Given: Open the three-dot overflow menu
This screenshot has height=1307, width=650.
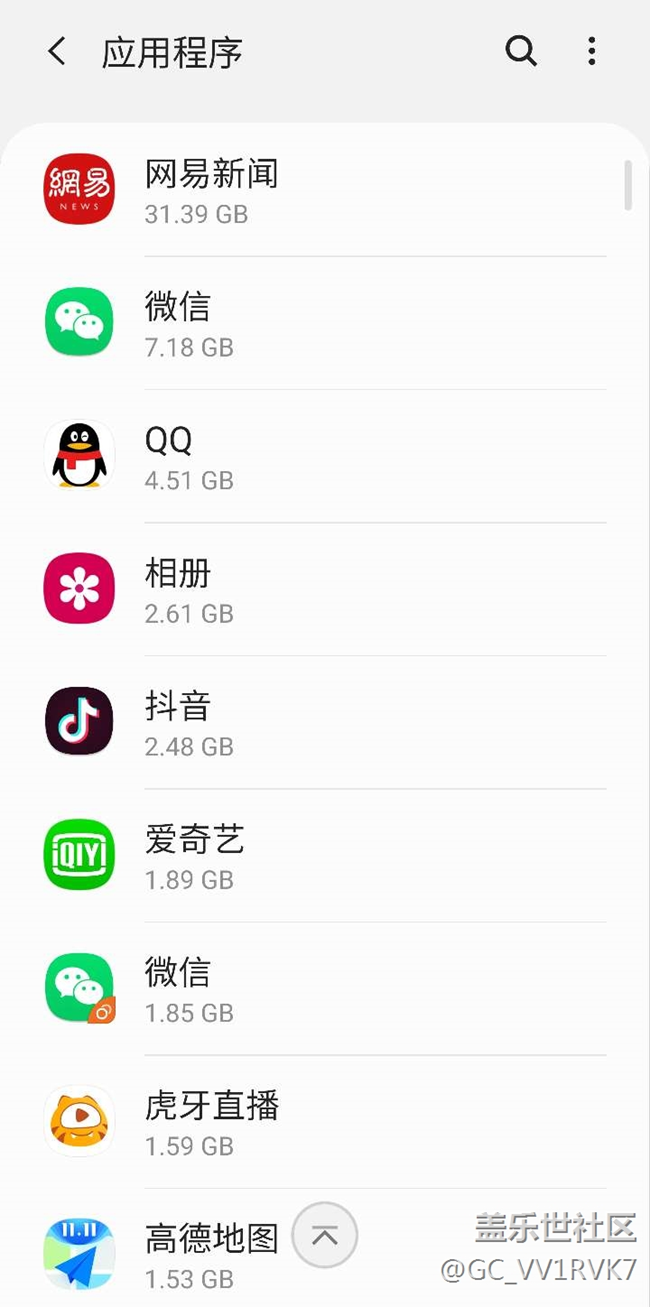Looking at the screenshot, I should (x=592, y=51).
